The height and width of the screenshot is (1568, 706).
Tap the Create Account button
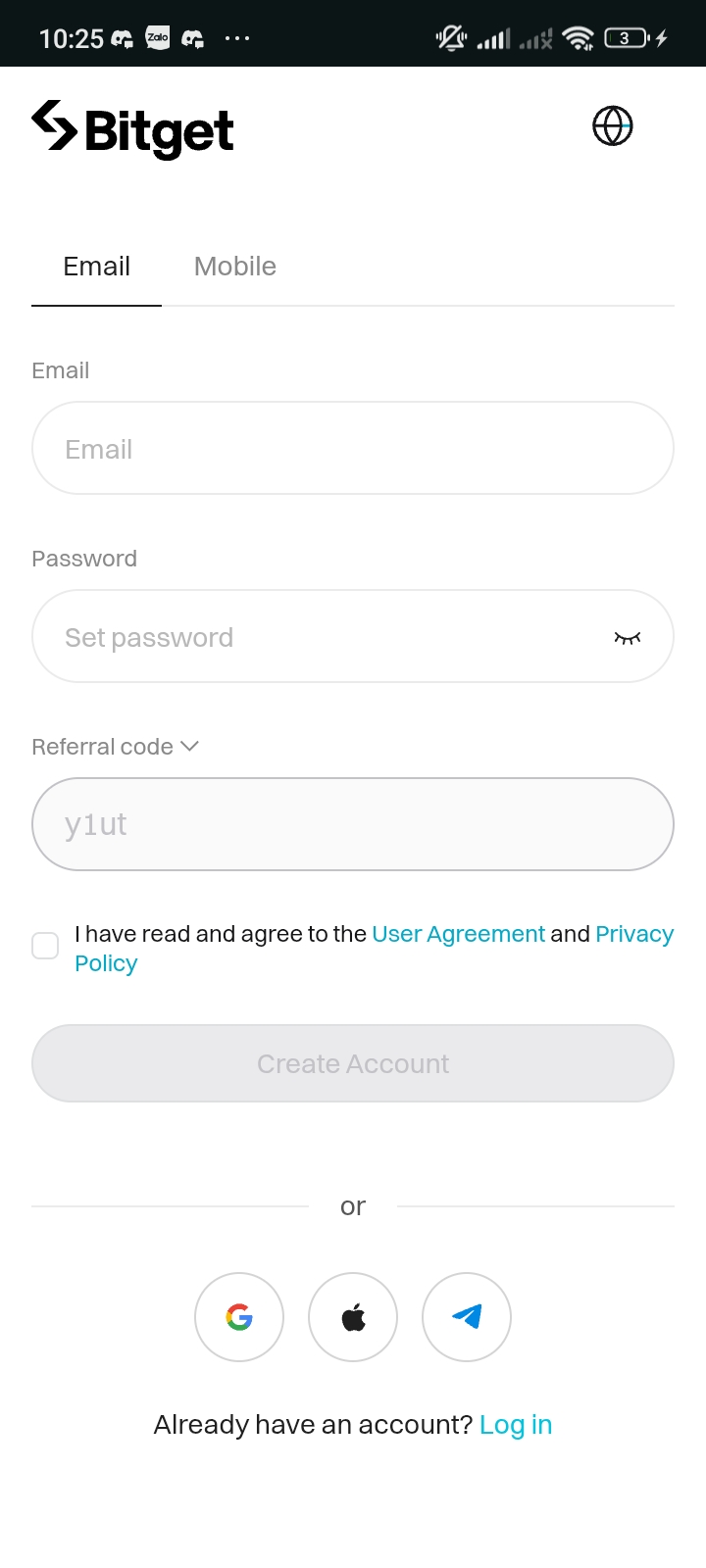pos(353,1063)
